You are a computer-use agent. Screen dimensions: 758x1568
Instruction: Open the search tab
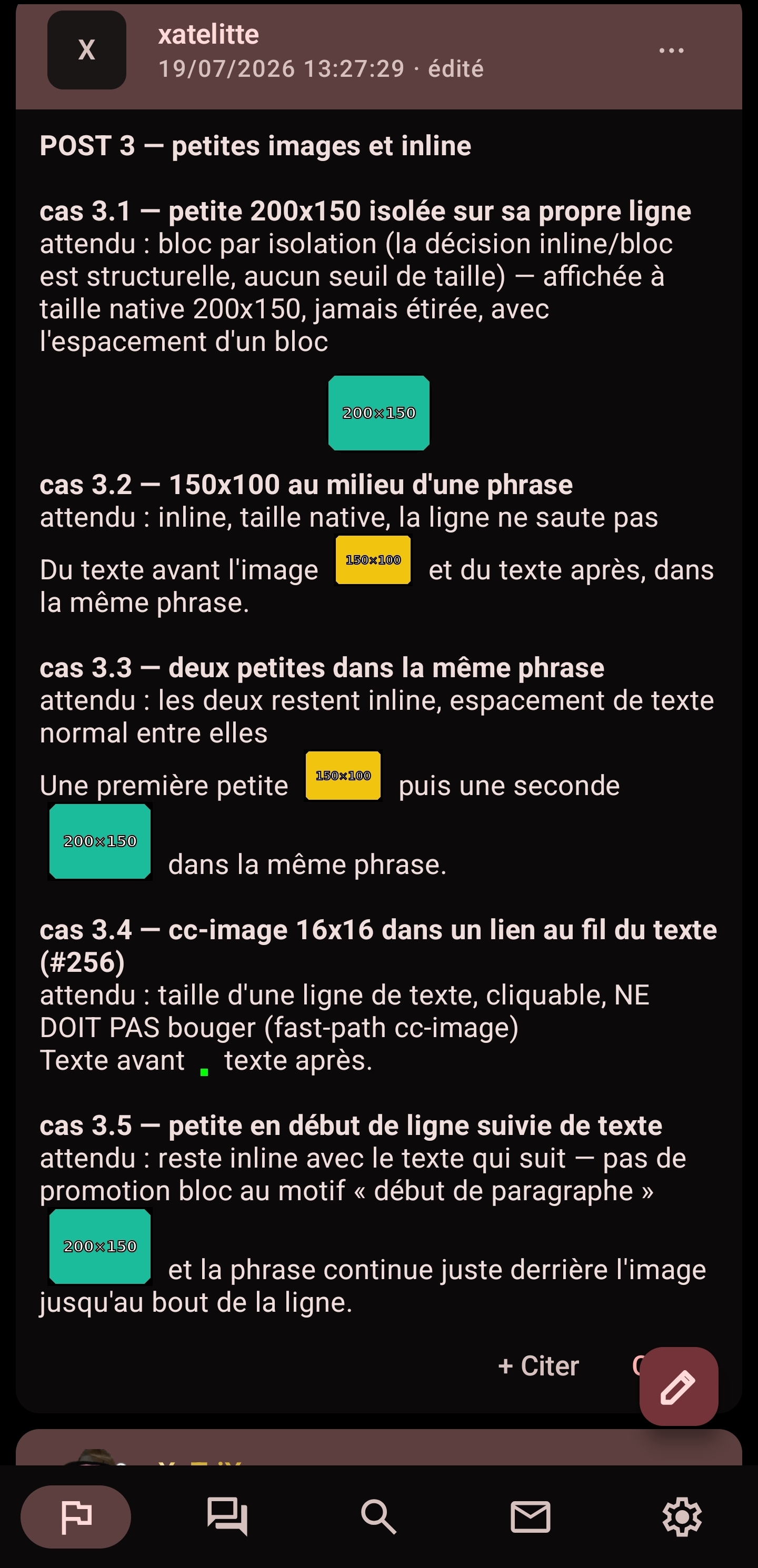(378, 1516)
